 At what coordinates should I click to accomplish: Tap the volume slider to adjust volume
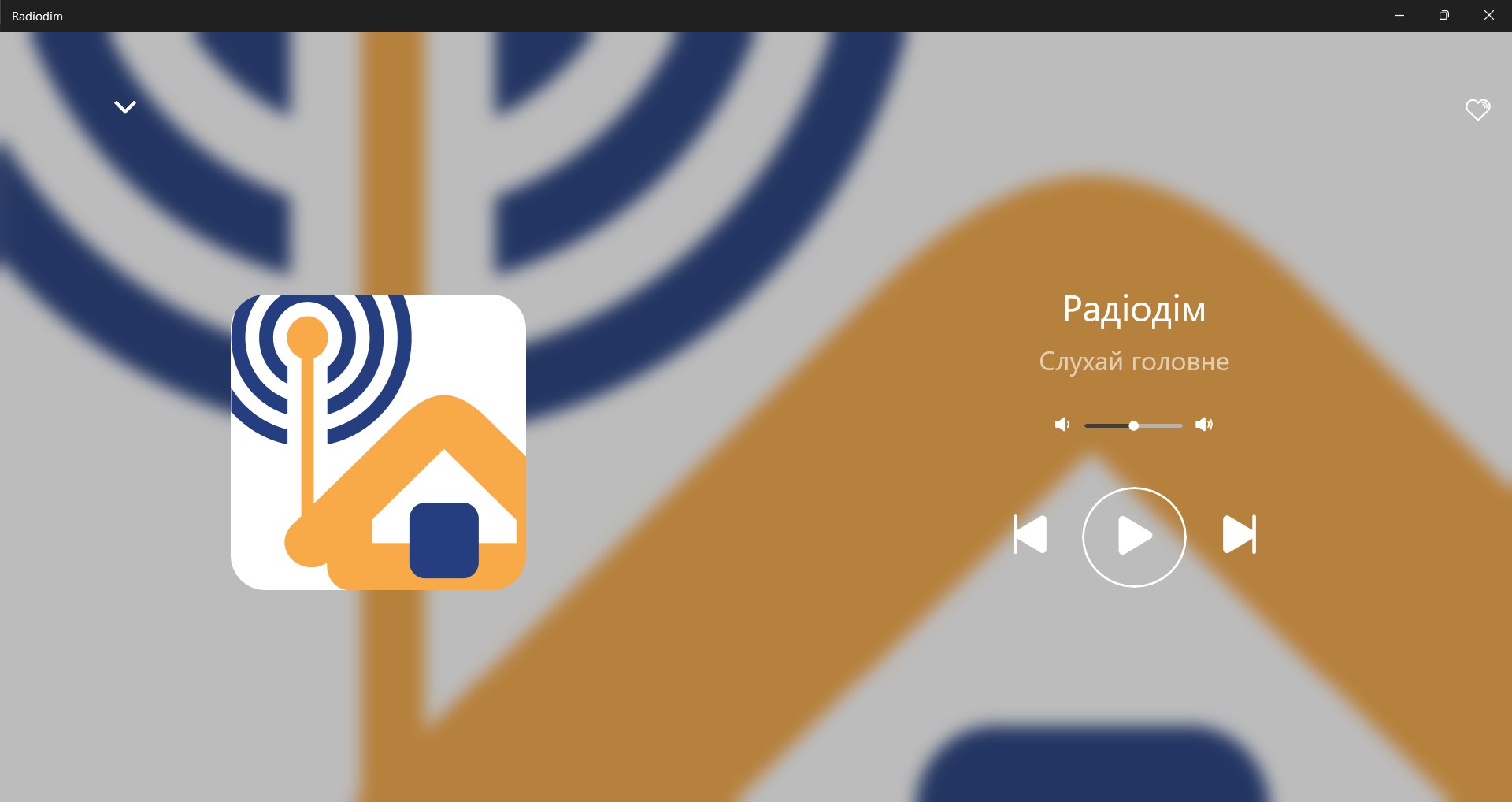[x=1133, y=425]
